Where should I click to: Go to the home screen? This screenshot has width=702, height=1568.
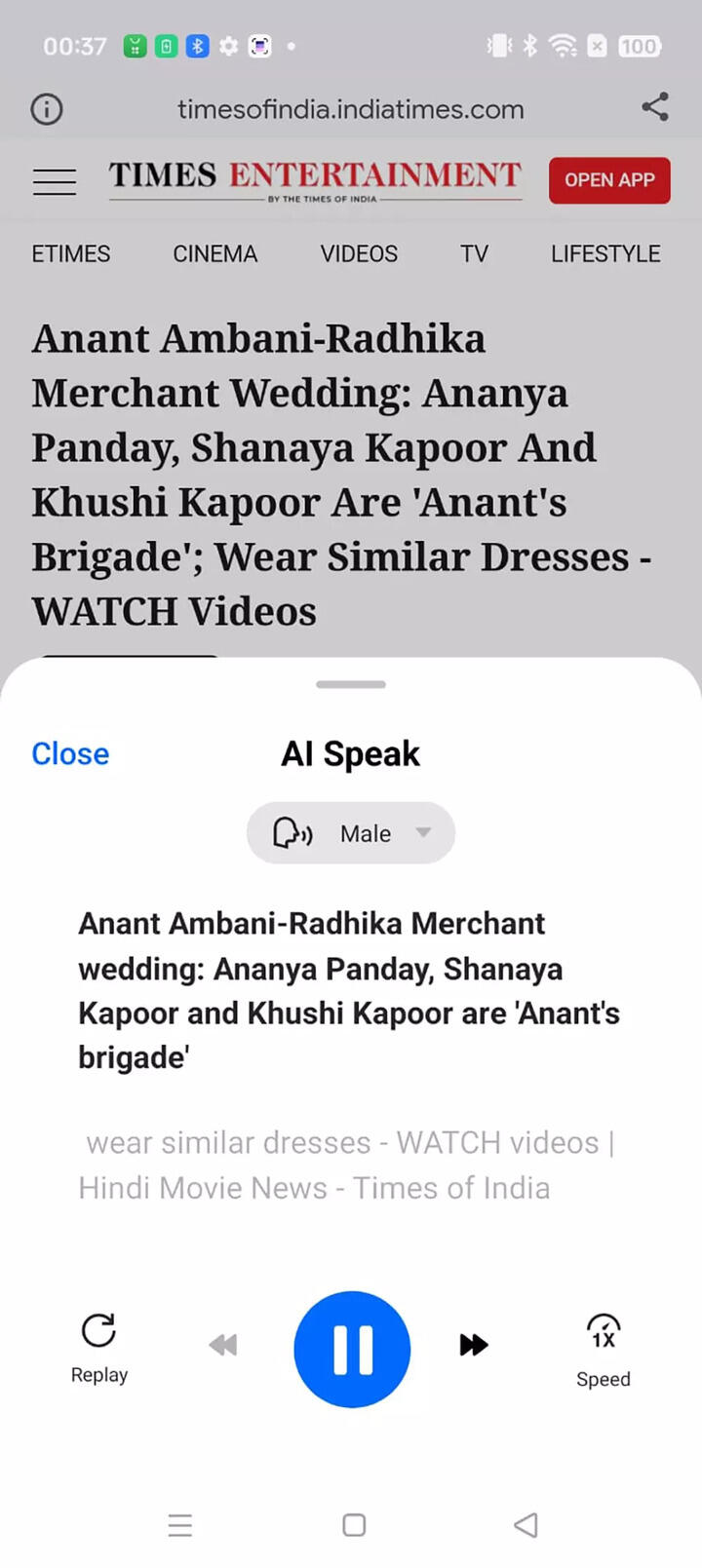[x=354, y=1525]
